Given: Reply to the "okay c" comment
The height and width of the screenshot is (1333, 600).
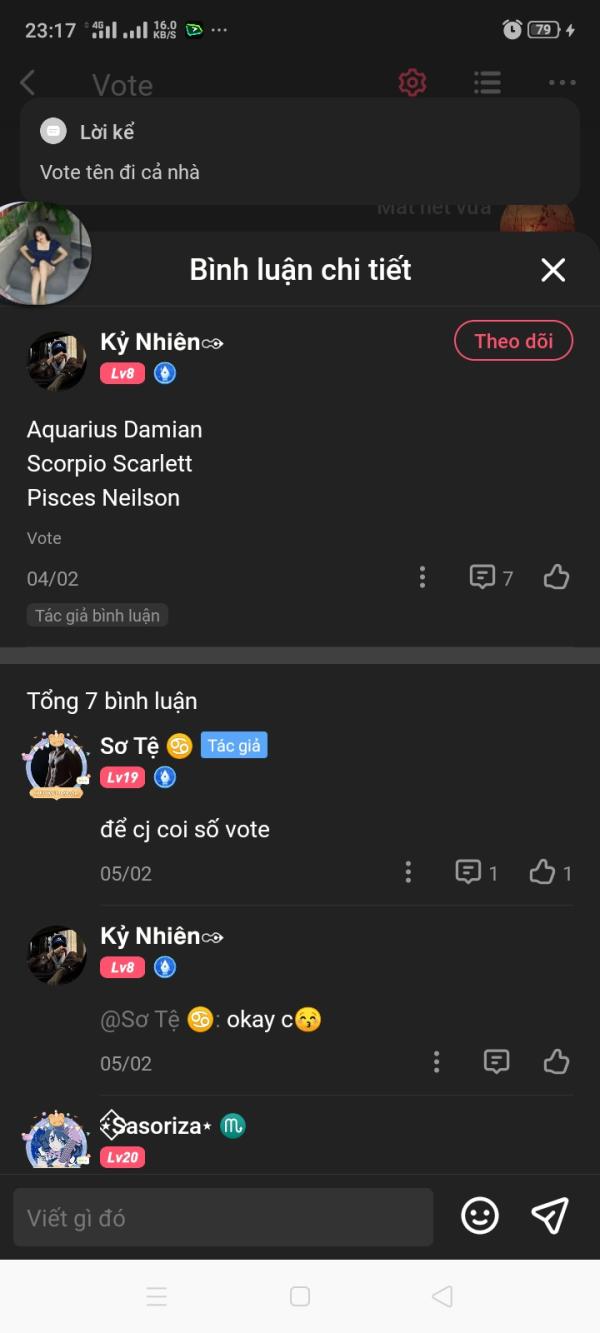Looking at the screenshot, I should coord(497,1062).
